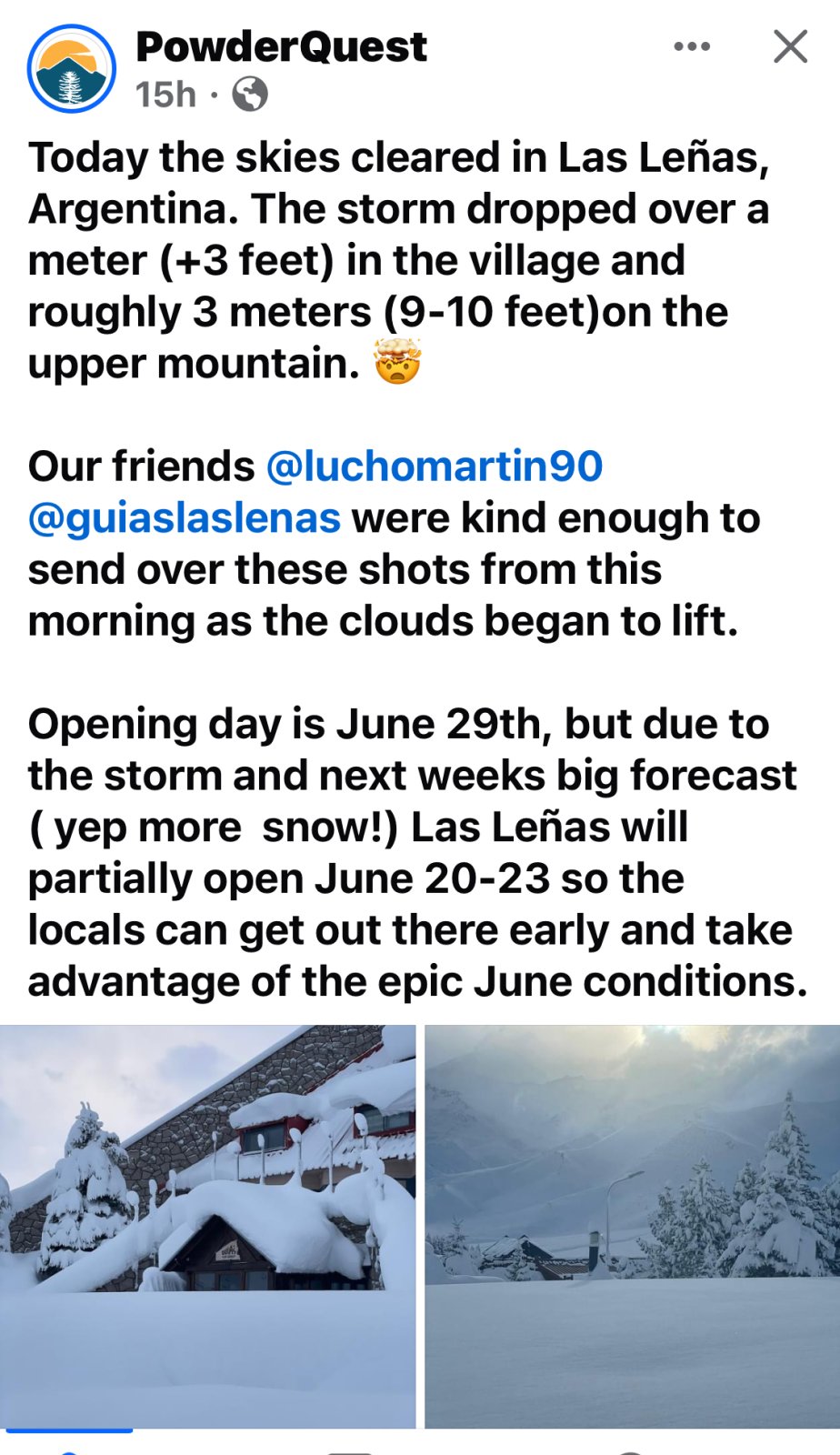Open the post's three-dot options menu

692,46
